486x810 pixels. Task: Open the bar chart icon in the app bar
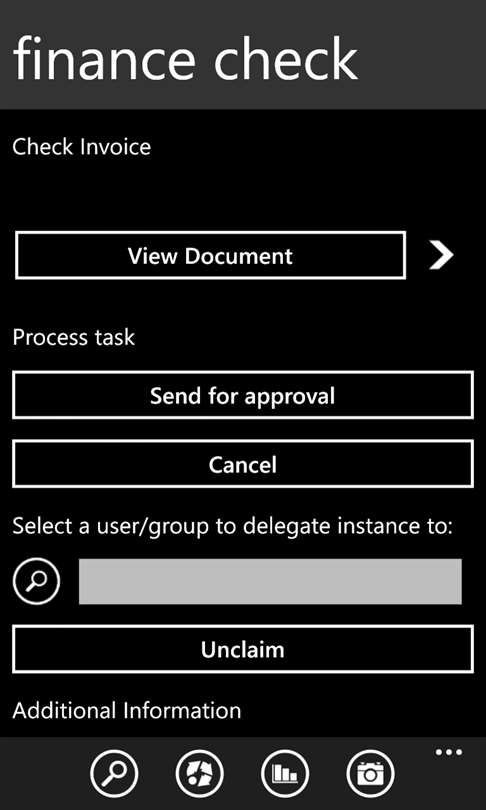click(x=285, y=774)
